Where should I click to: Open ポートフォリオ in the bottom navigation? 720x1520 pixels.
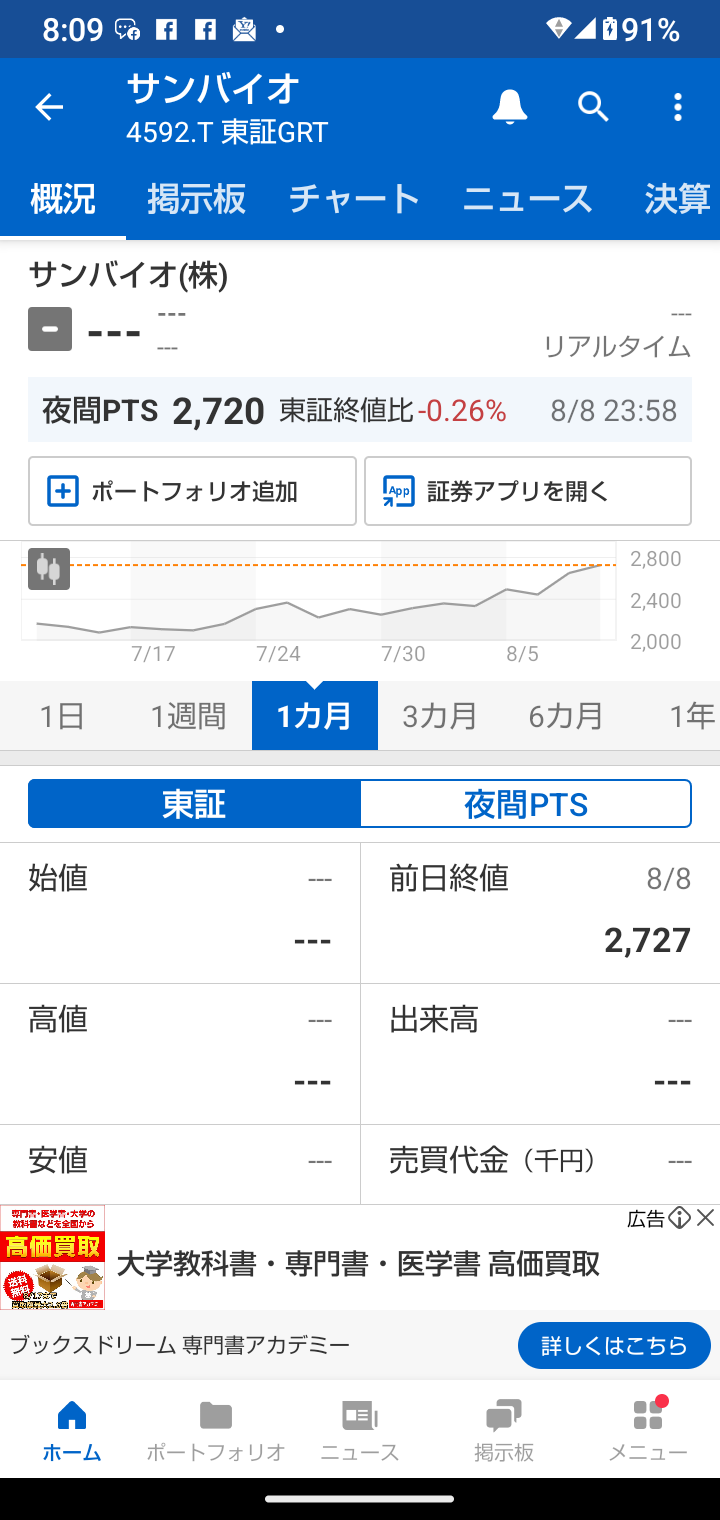216,1430
